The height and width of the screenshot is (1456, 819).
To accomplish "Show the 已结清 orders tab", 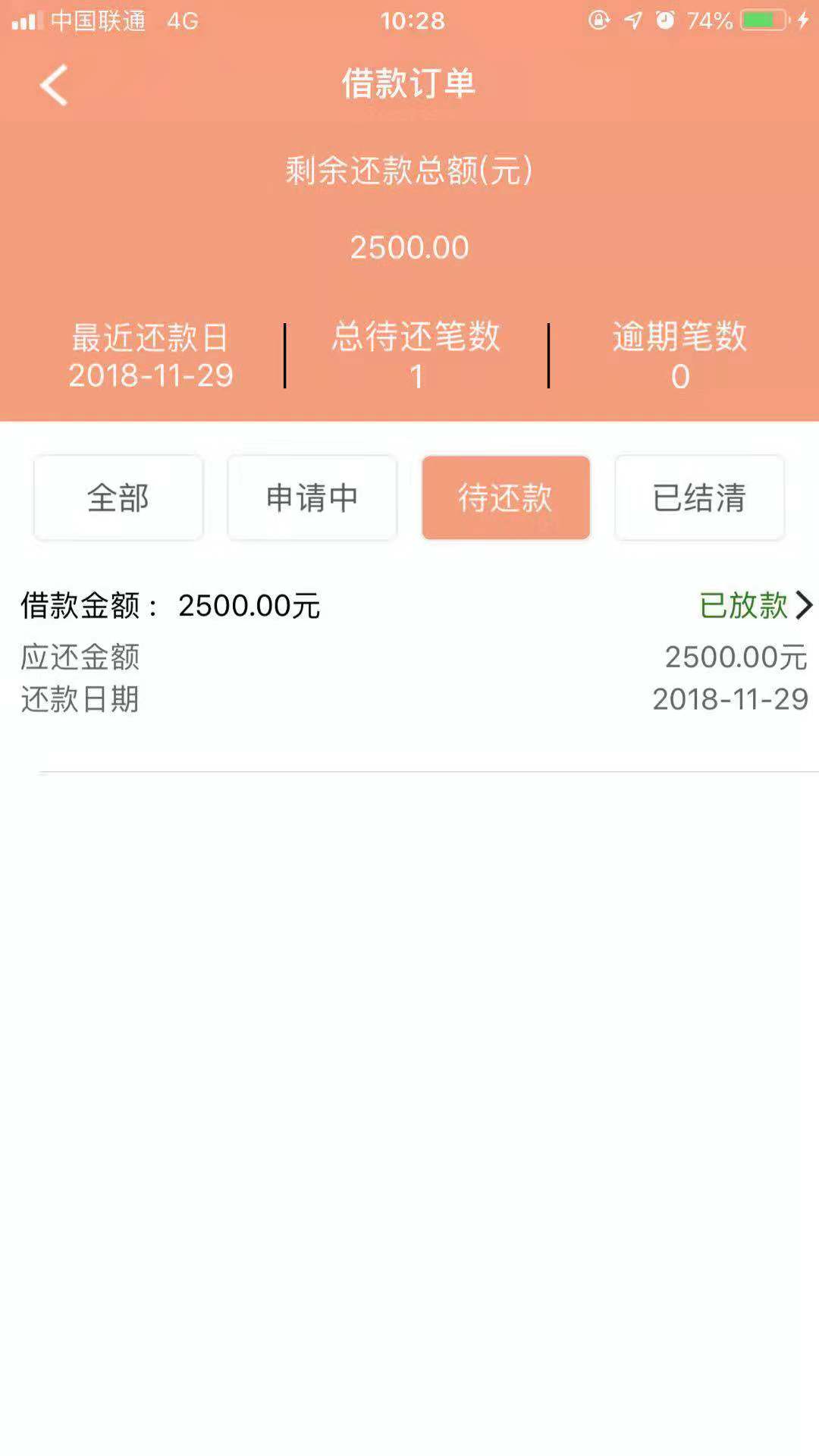I will (699, 497).
